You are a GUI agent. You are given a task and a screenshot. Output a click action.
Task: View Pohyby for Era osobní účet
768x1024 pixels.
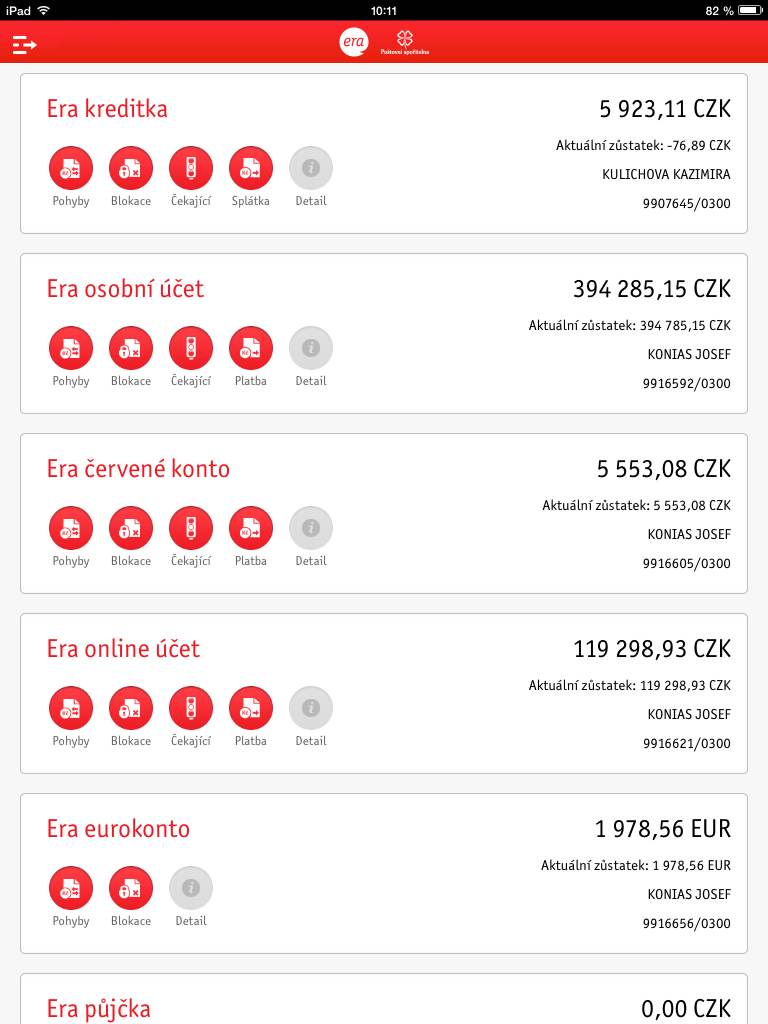click(x=71, y=348)
